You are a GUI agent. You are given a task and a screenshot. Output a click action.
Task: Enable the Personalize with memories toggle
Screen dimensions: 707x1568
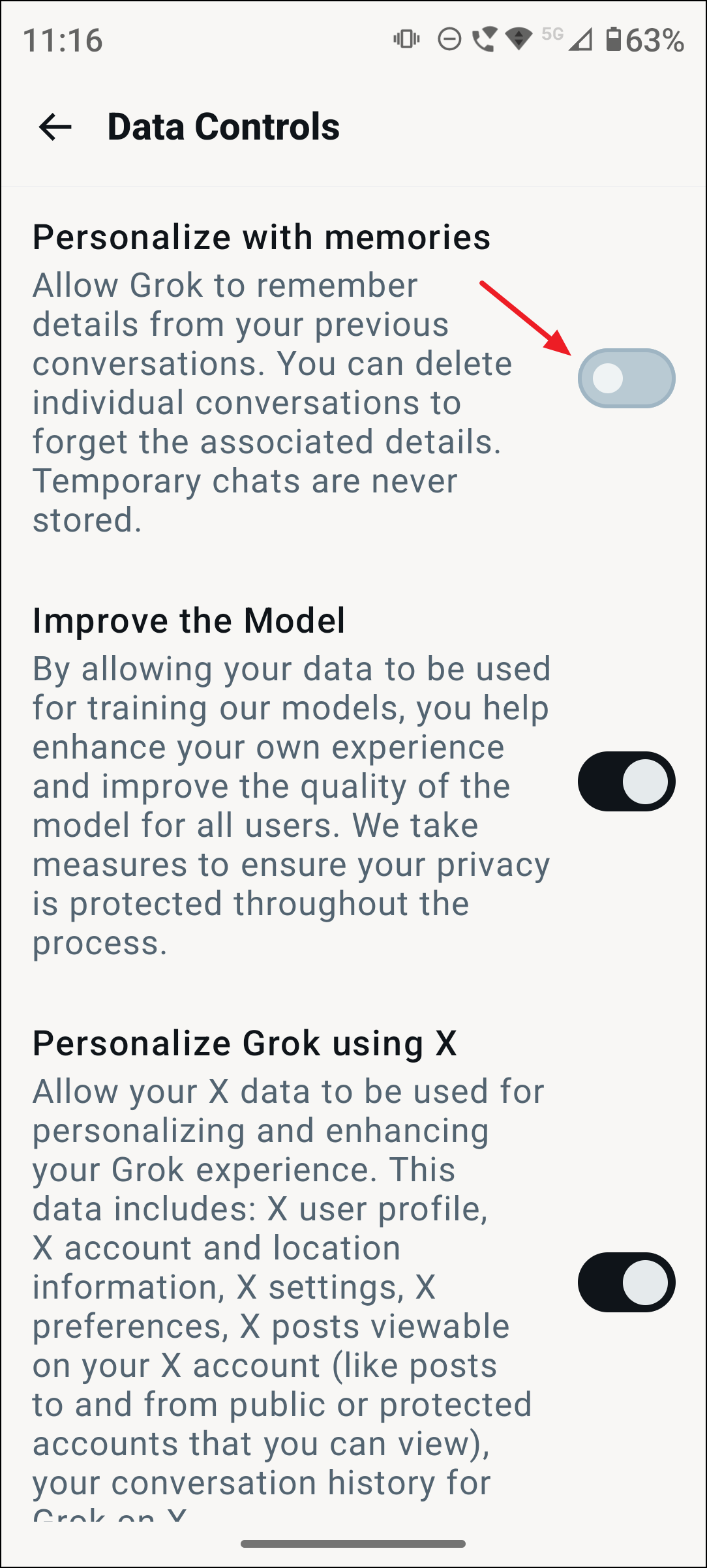[625, 378]
